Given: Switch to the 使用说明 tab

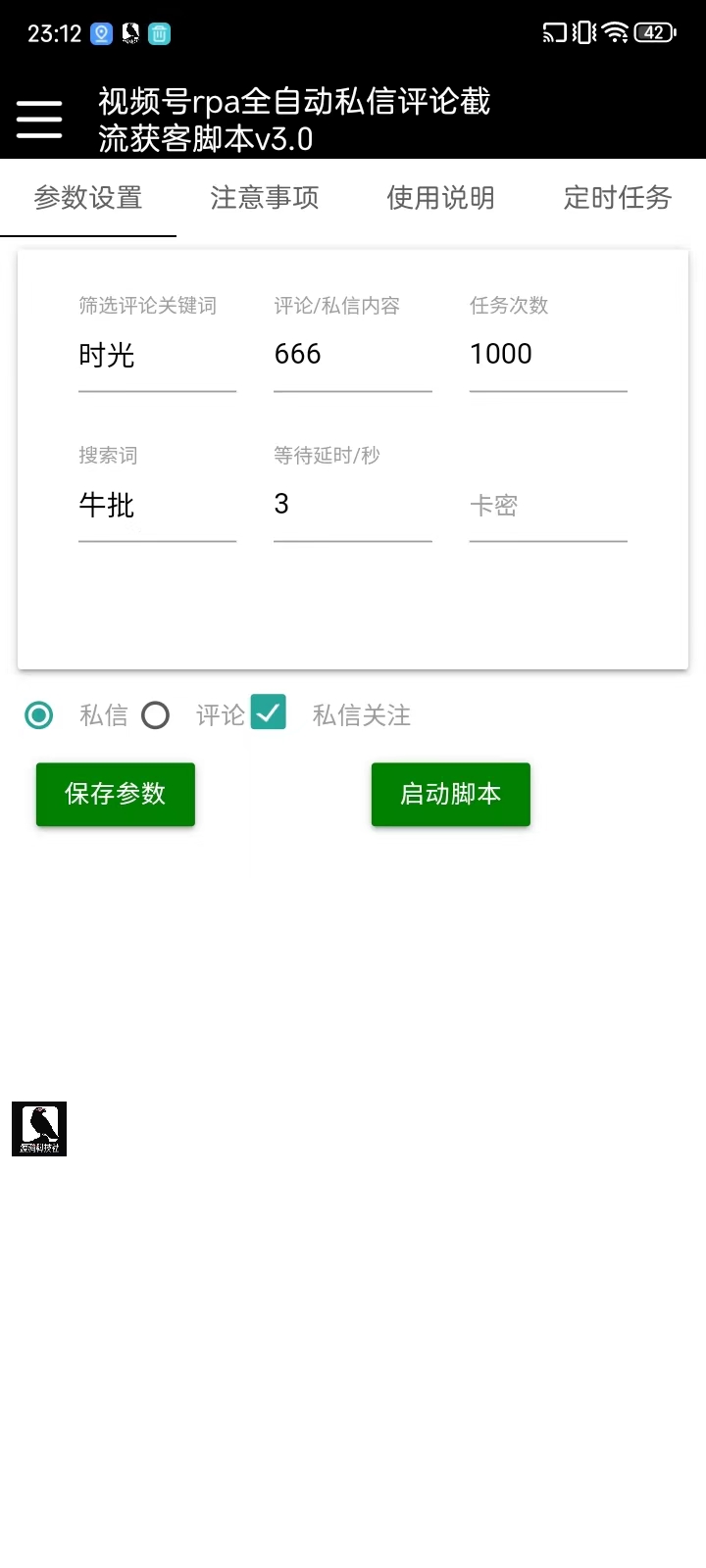Looking at the screenshot, I should click(440, 198).
